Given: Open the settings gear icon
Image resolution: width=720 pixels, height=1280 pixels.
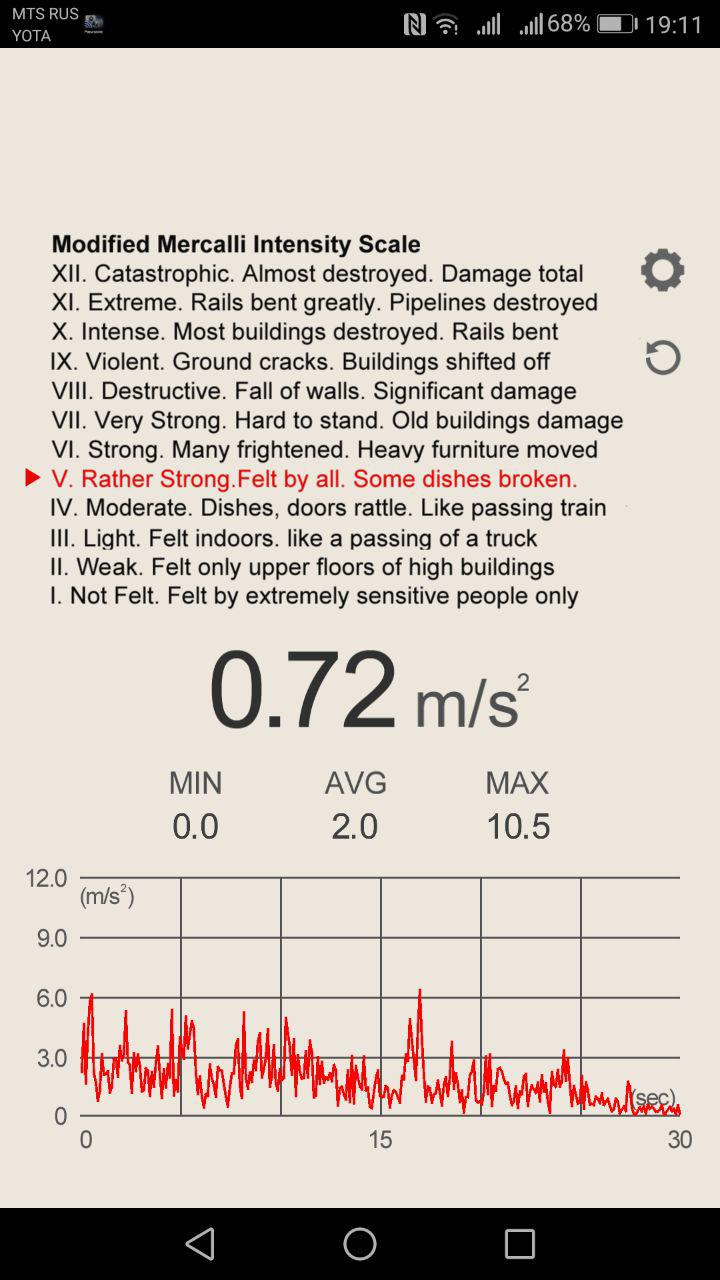Looking at the screenshot, I should [x=662, y=270].
